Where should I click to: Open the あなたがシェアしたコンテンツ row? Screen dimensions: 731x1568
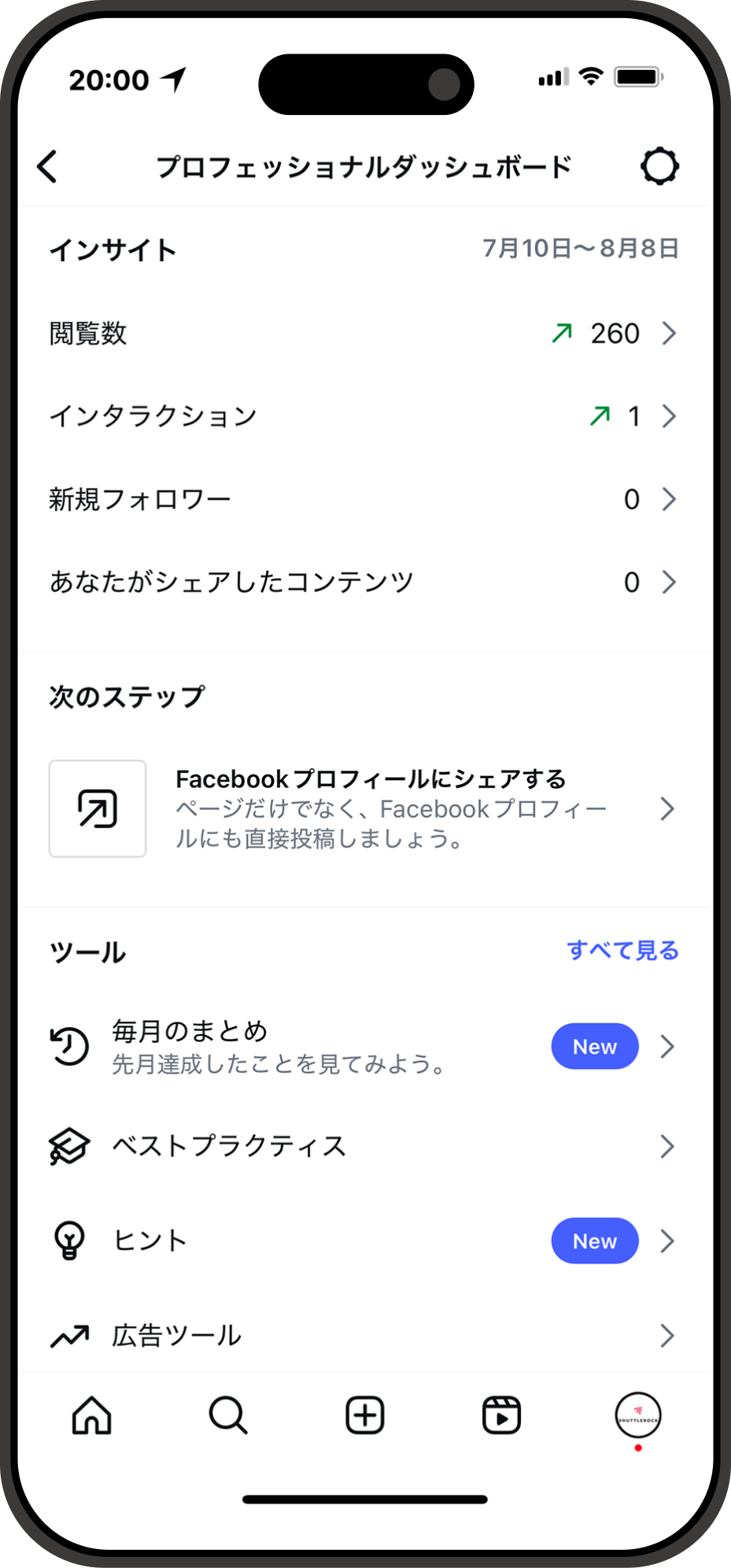364,582
